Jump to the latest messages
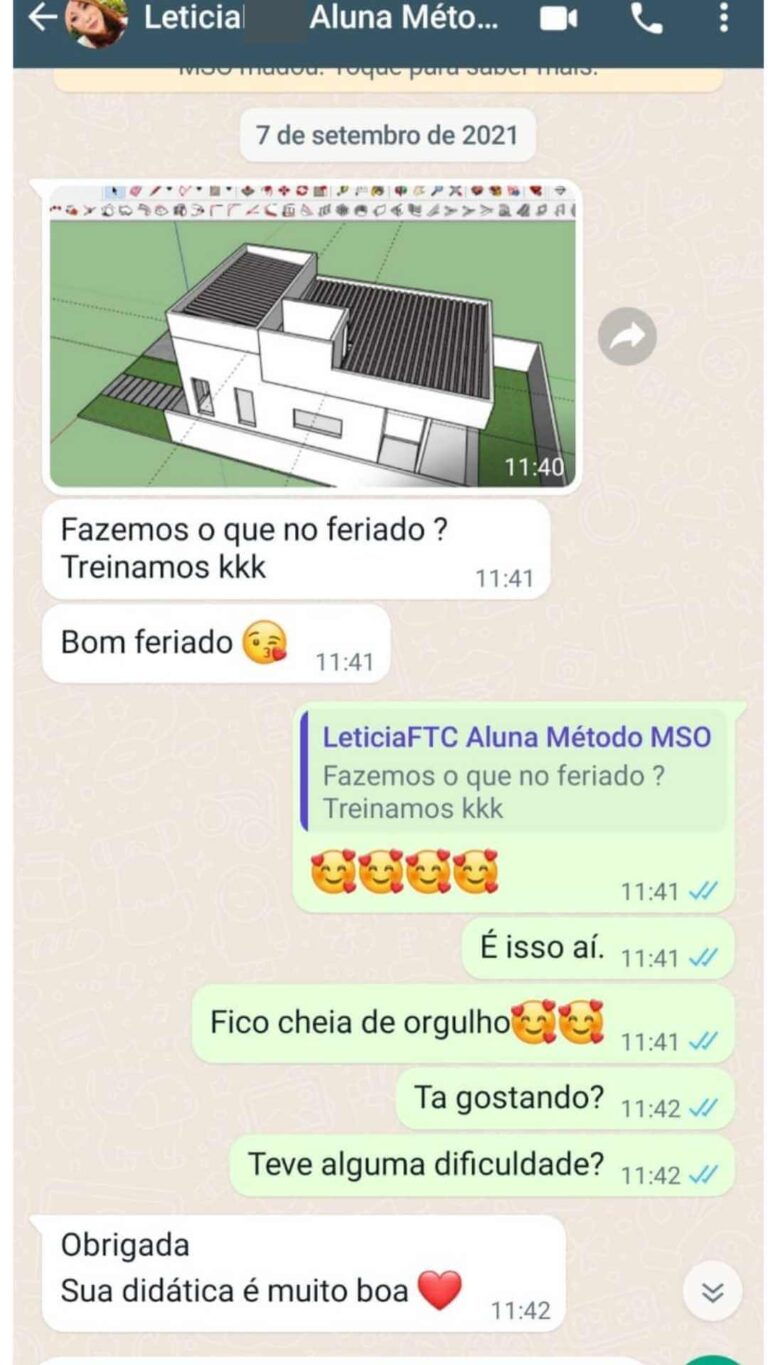Viewport: 768px width, 1365px height. [712, 1292]
